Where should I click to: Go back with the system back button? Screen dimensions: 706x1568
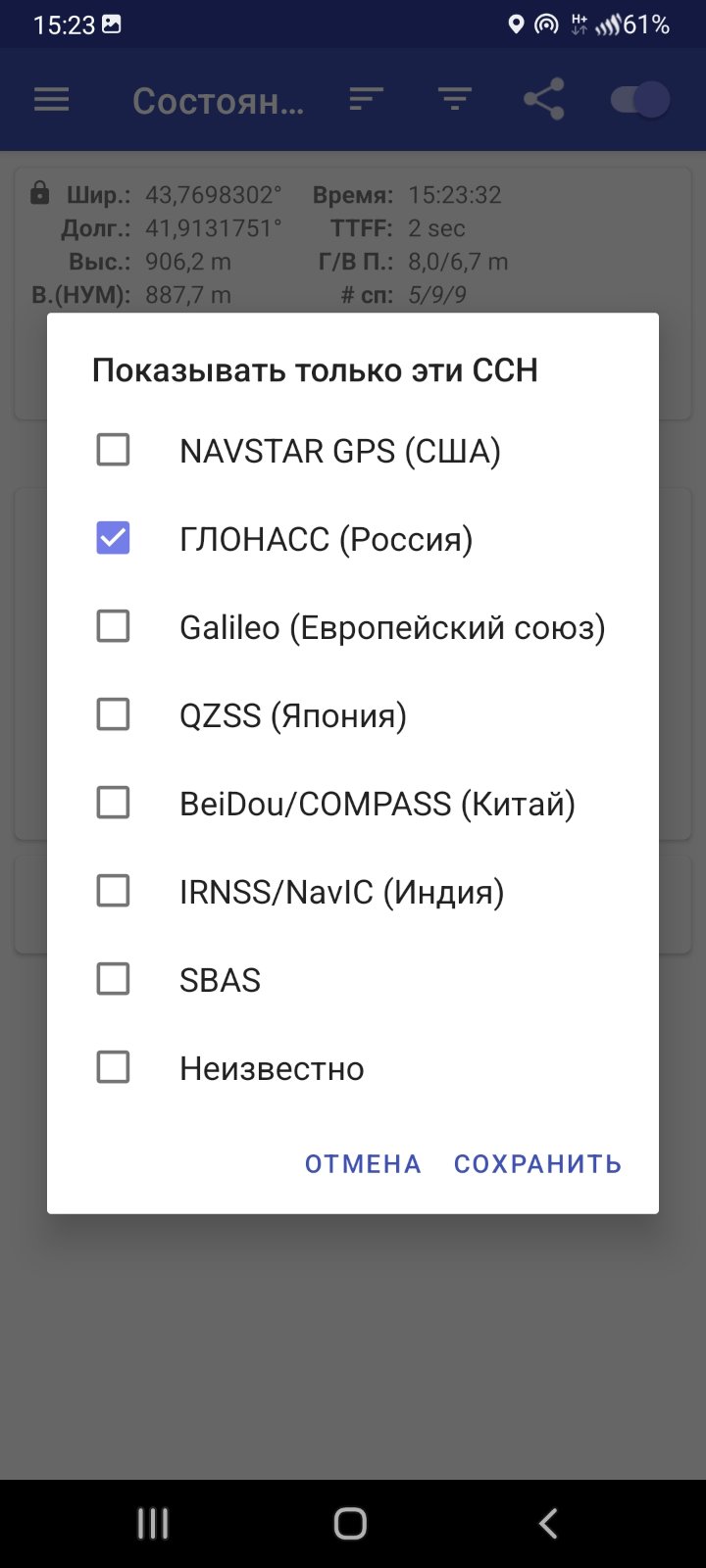(x=548, y=1524)
